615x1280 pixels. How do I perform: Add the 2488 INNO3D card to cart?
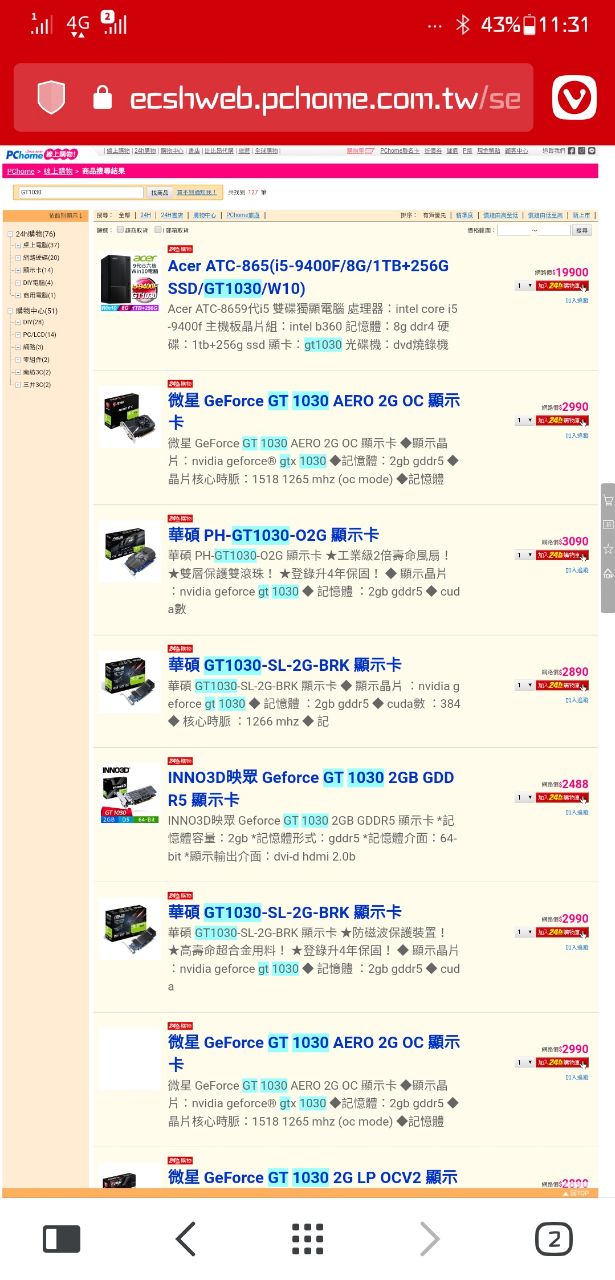562,798
